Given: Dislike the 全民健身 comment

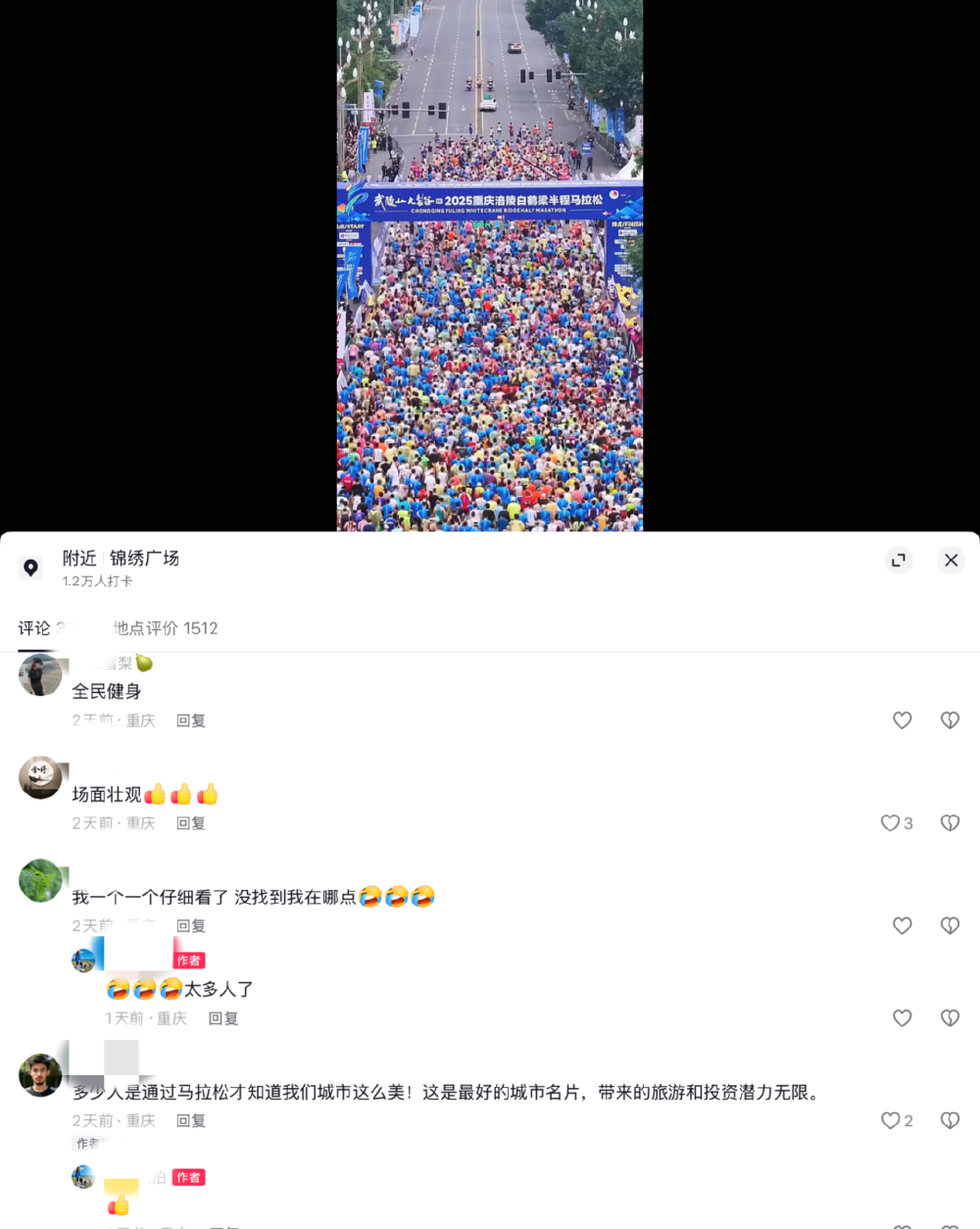Looking at the screenshot, I should tap(950, 720).
